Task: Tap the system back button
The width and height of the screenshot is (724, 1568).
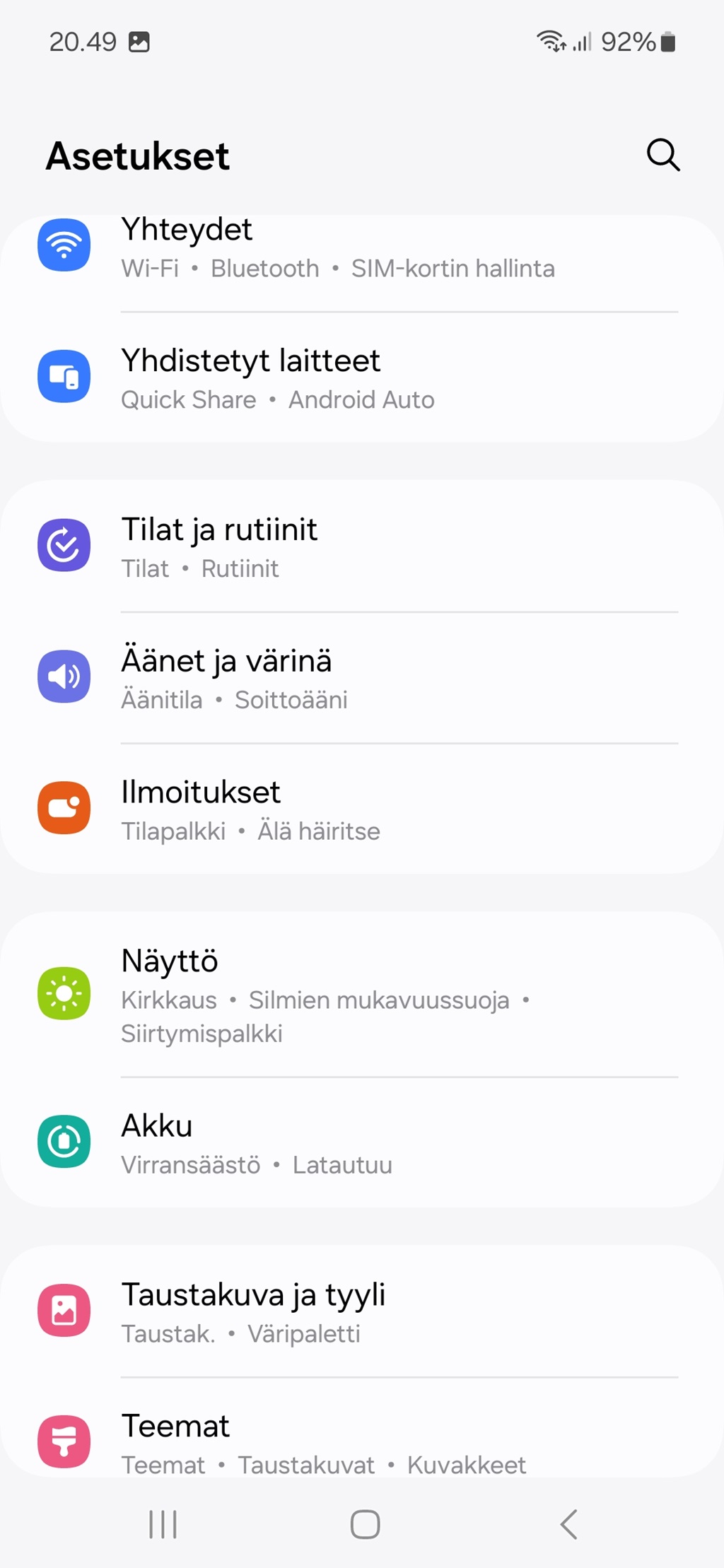Action: tap(568, 1524)
